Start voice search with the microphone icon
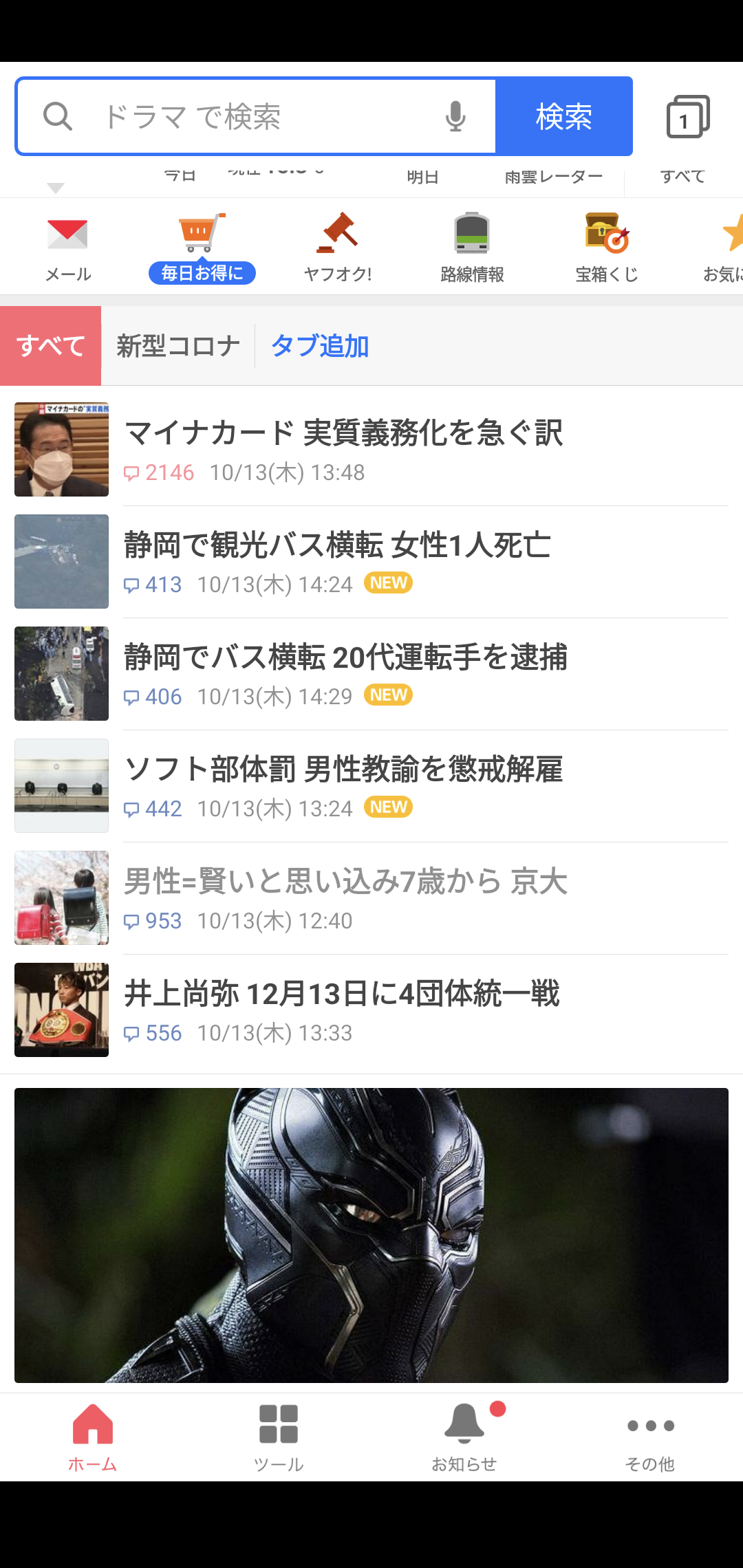 [455, 116]
